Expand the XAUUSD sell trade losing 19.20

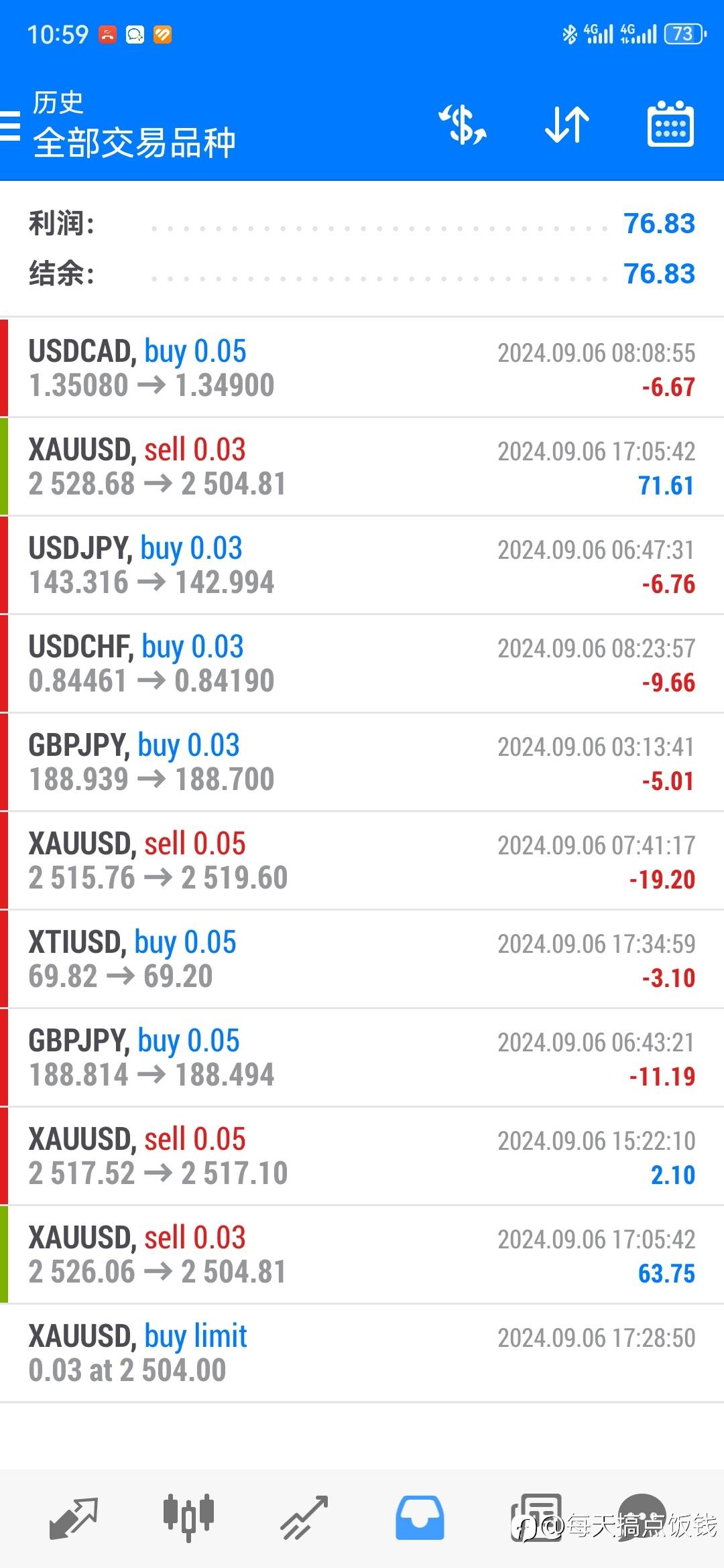(x=362, y=860)
